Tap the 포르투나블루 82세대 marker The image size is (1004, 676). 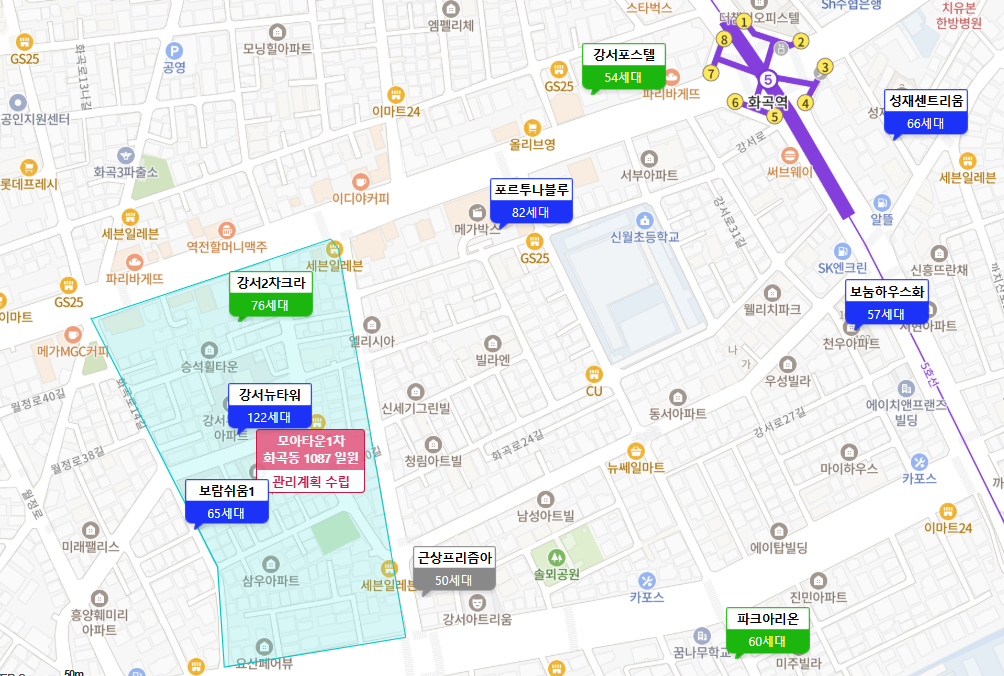pyautogui.click(x=531, y=200)
